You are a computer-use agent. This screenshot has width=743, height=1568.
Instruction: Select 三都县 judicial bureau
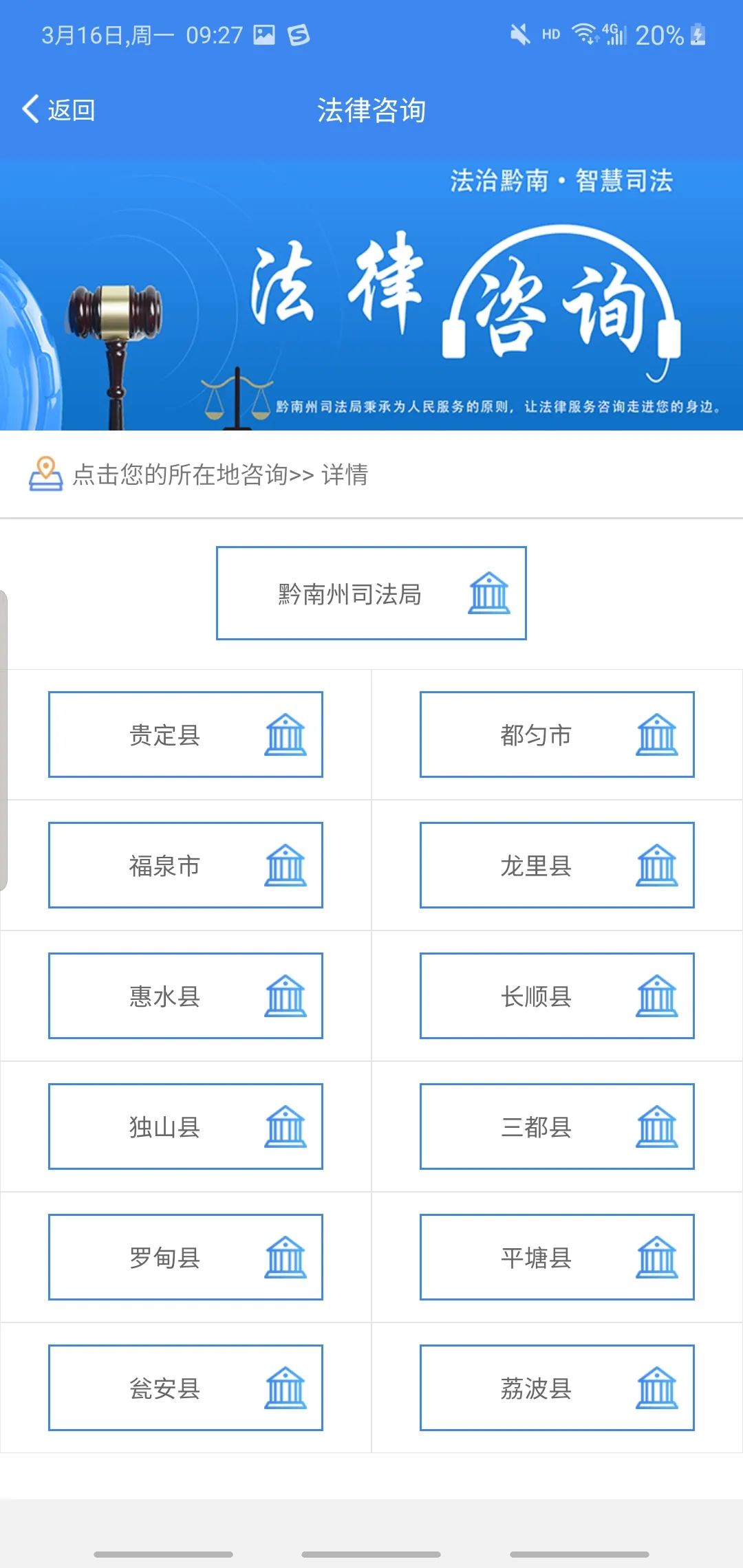tap(557, 1126)
